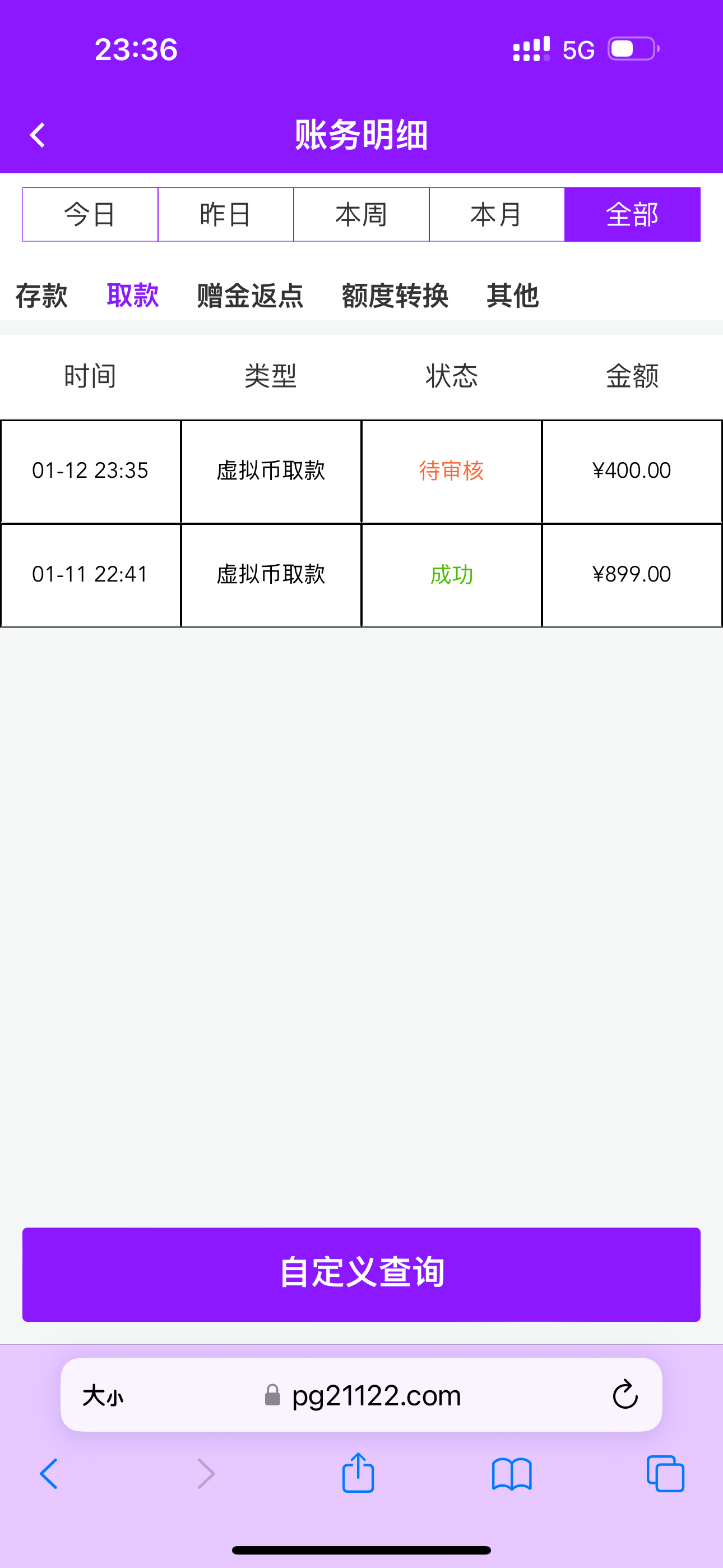The height and width of the screenshot is (1568, 723).
Task: Switch to the 存款 tab
Action: [x=41, y=296]
